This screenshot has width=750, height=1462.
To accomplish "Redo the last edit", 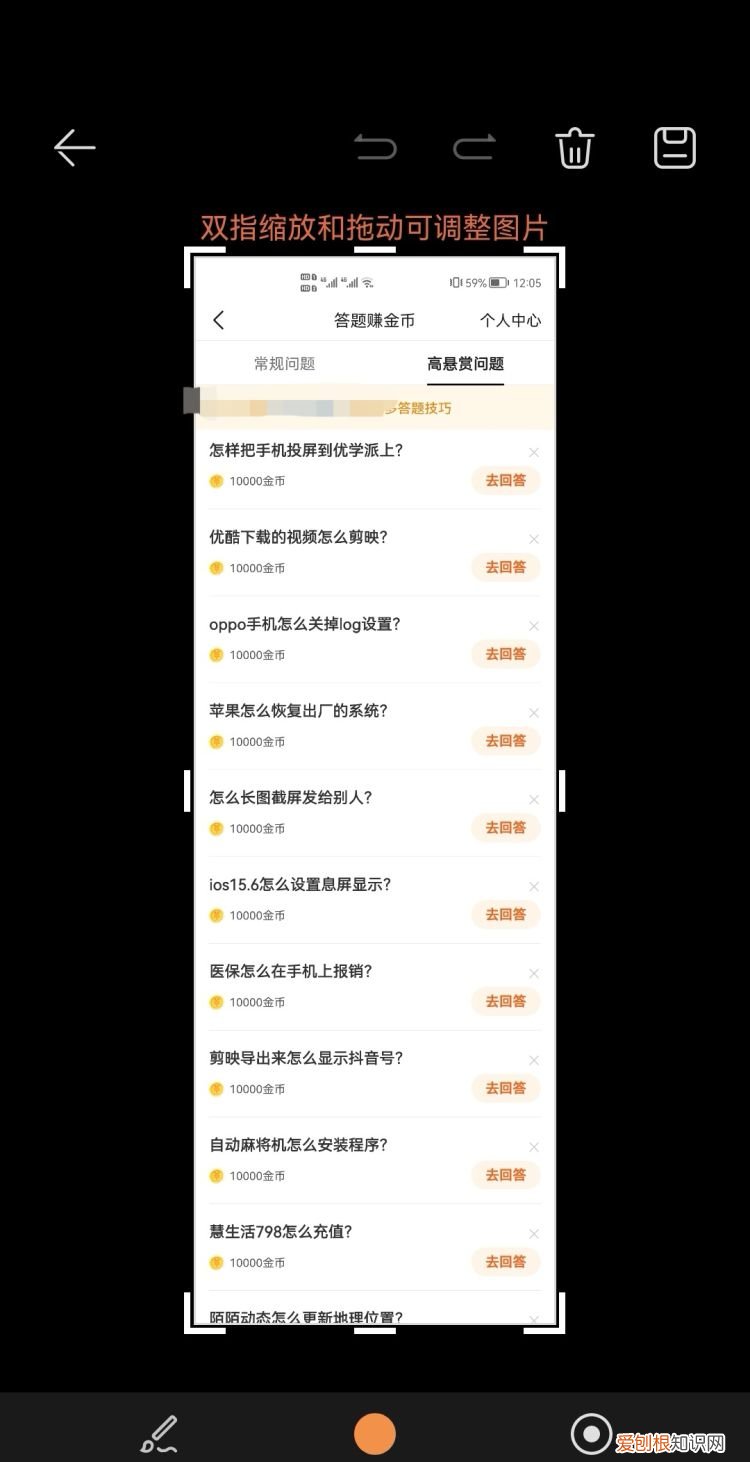I will coord(474,147).
